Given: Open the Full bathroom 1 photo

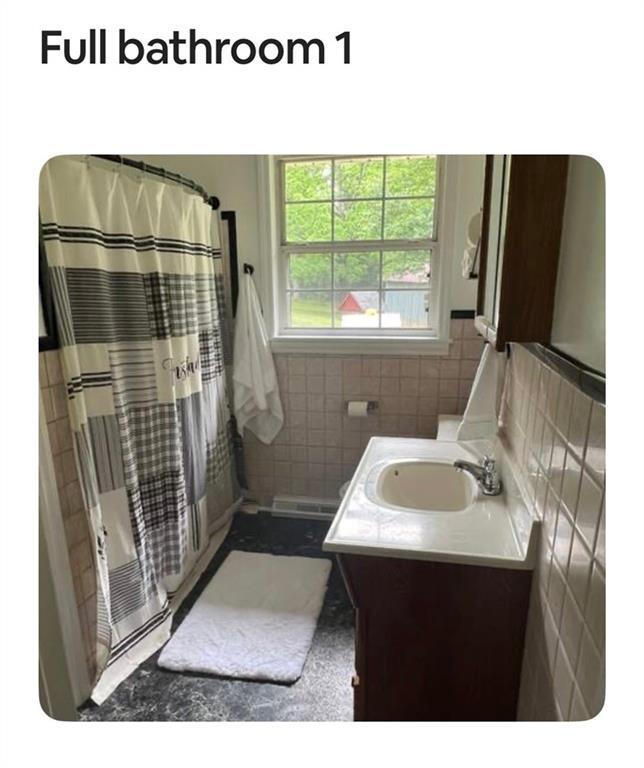Looking at the screenshot, I should pos(321,437).
